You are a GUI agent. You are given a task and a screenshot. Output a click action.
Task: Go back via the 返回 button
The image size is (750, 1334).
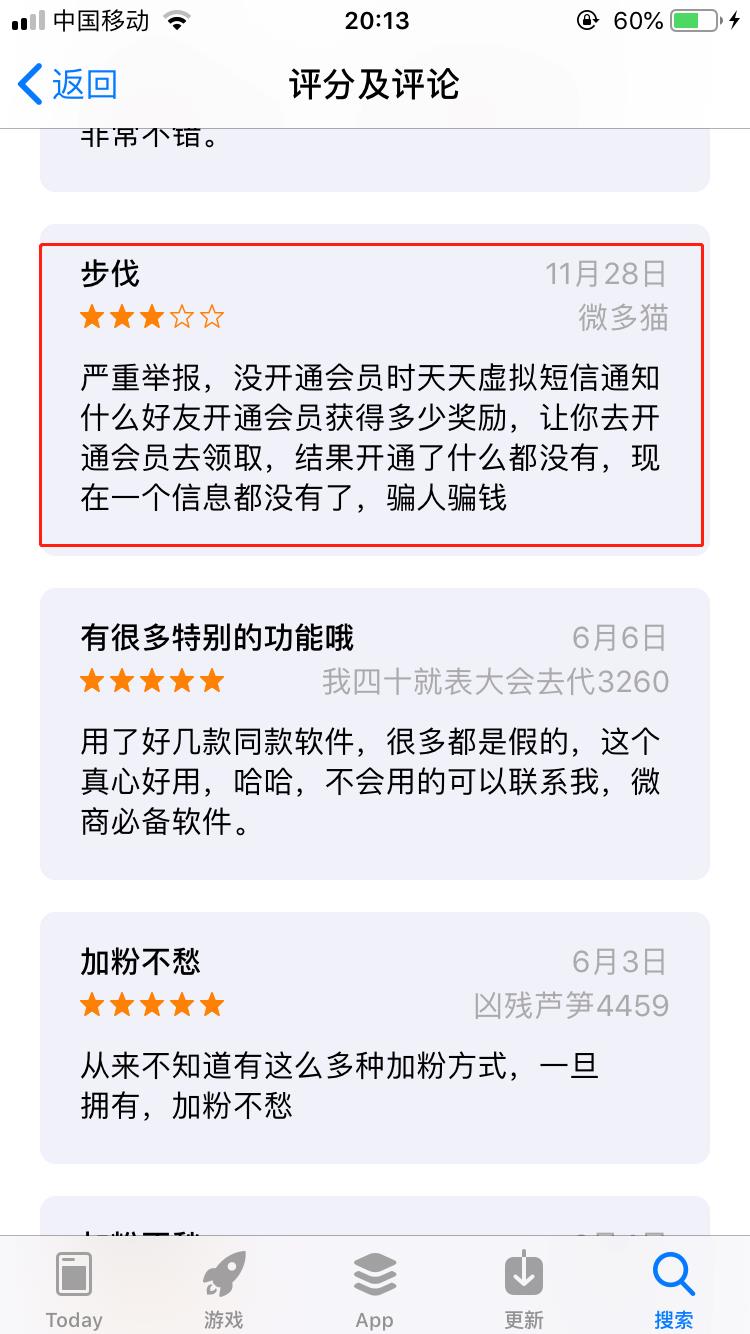tap(68, 85)
